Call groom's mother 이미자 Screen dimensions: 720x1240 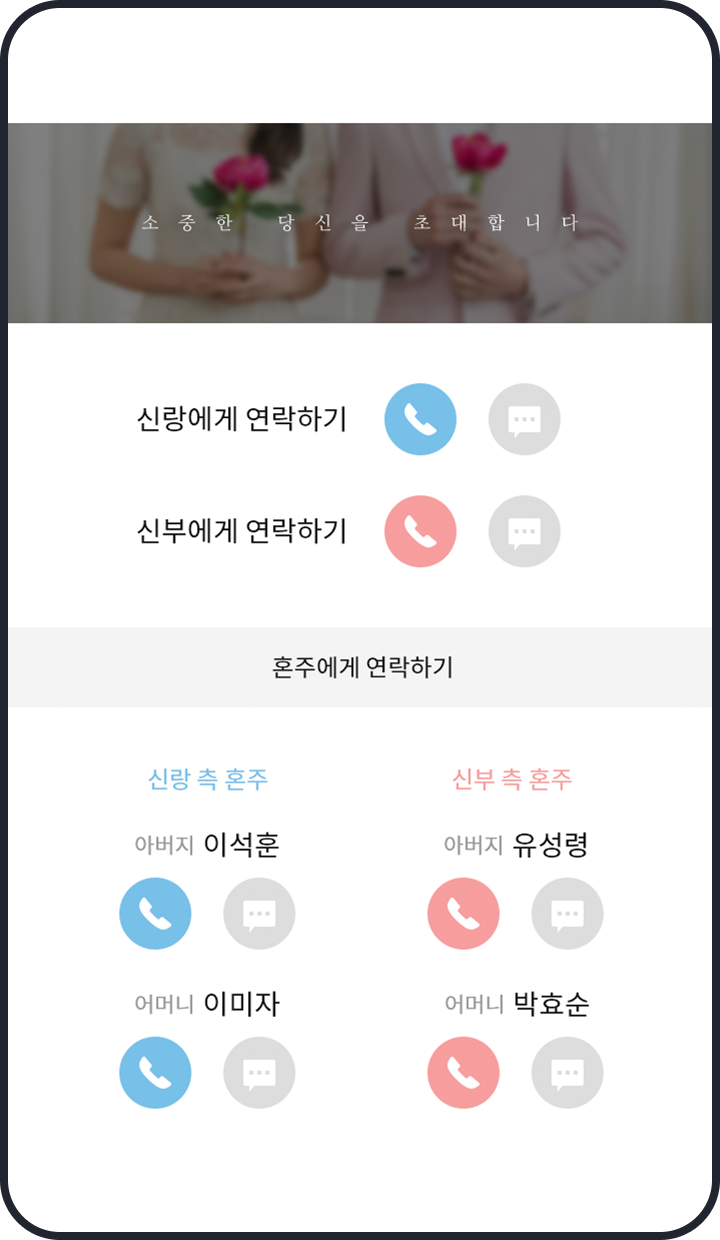[x=155, y=1073]
